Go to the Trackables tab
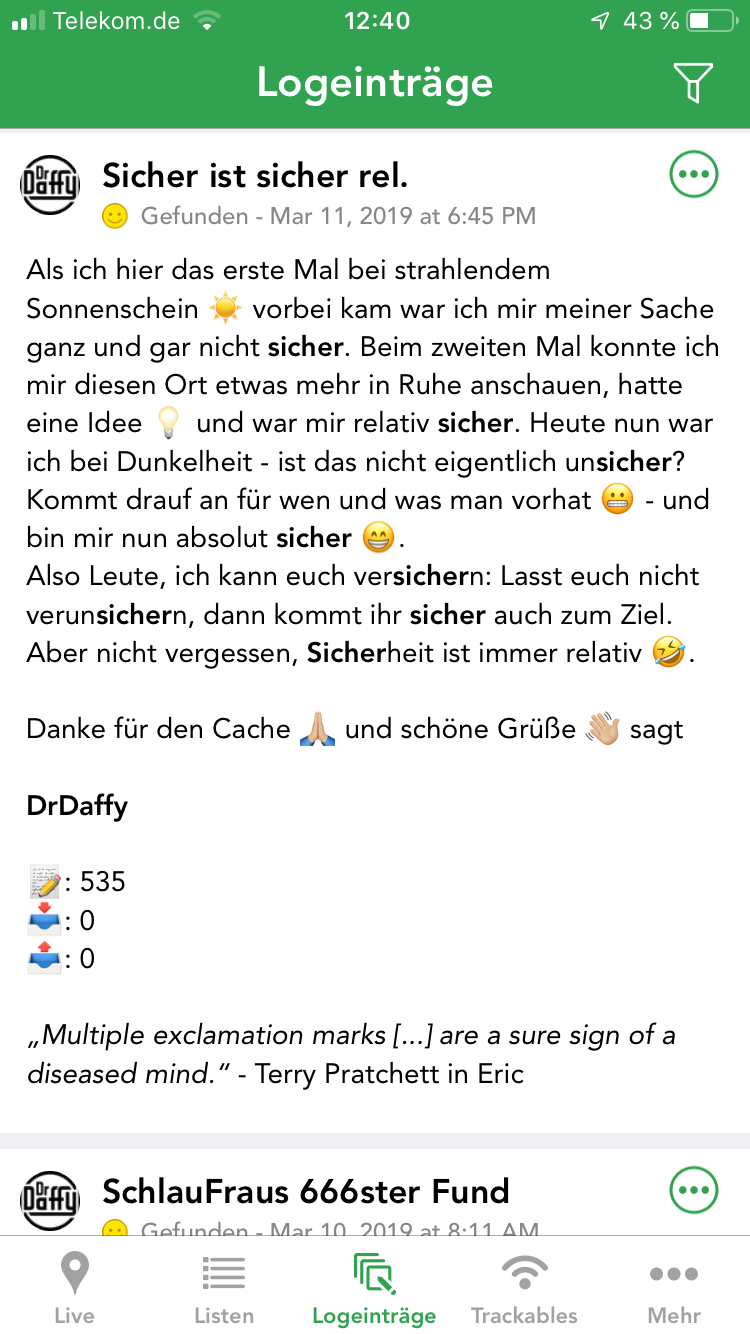This screenshot has height=1334, width=750. [524, 1288]
